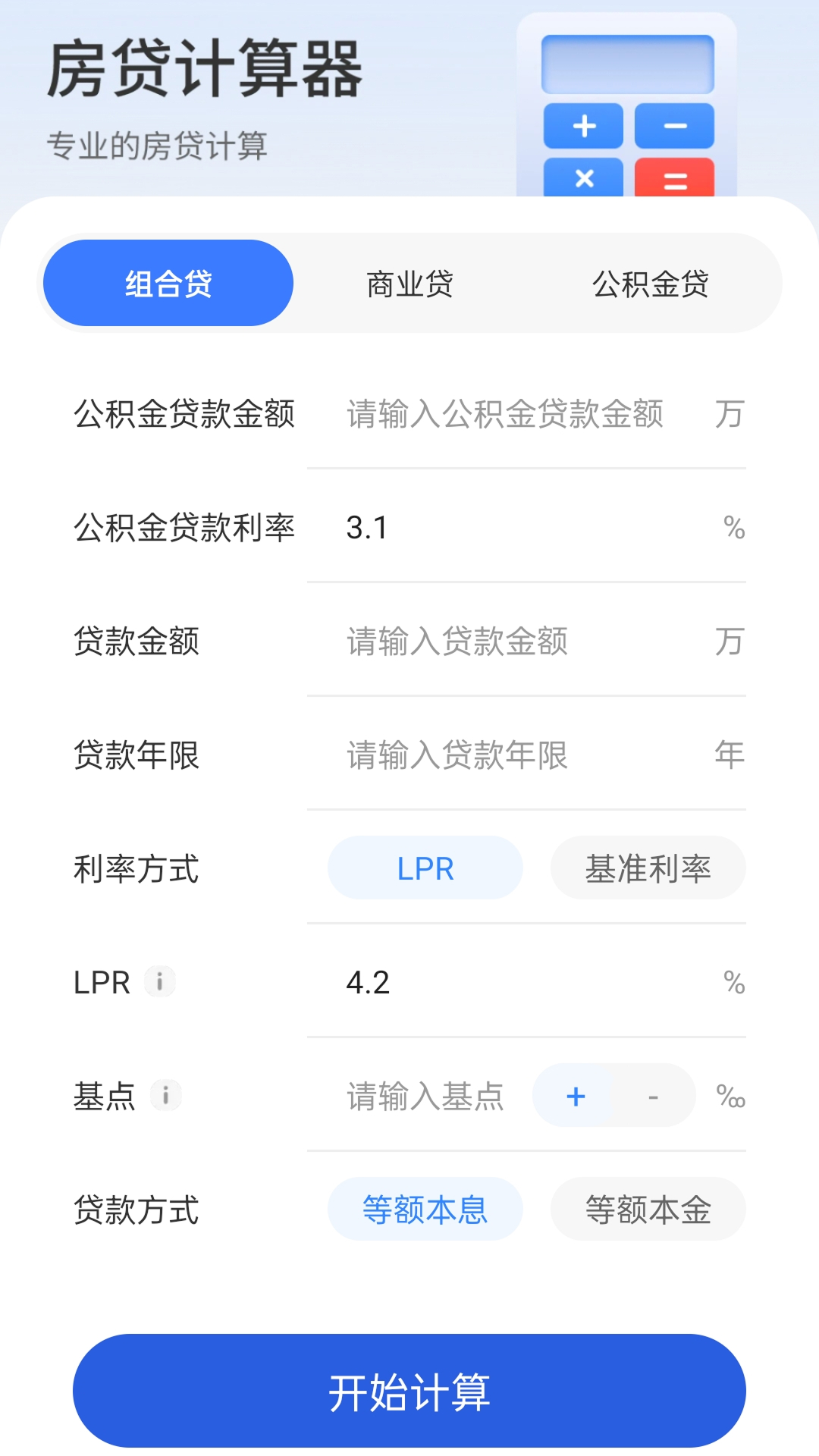The image size is (819, 1456).
Task: Open the info icon next to LPR
Action: pos(160,982)
